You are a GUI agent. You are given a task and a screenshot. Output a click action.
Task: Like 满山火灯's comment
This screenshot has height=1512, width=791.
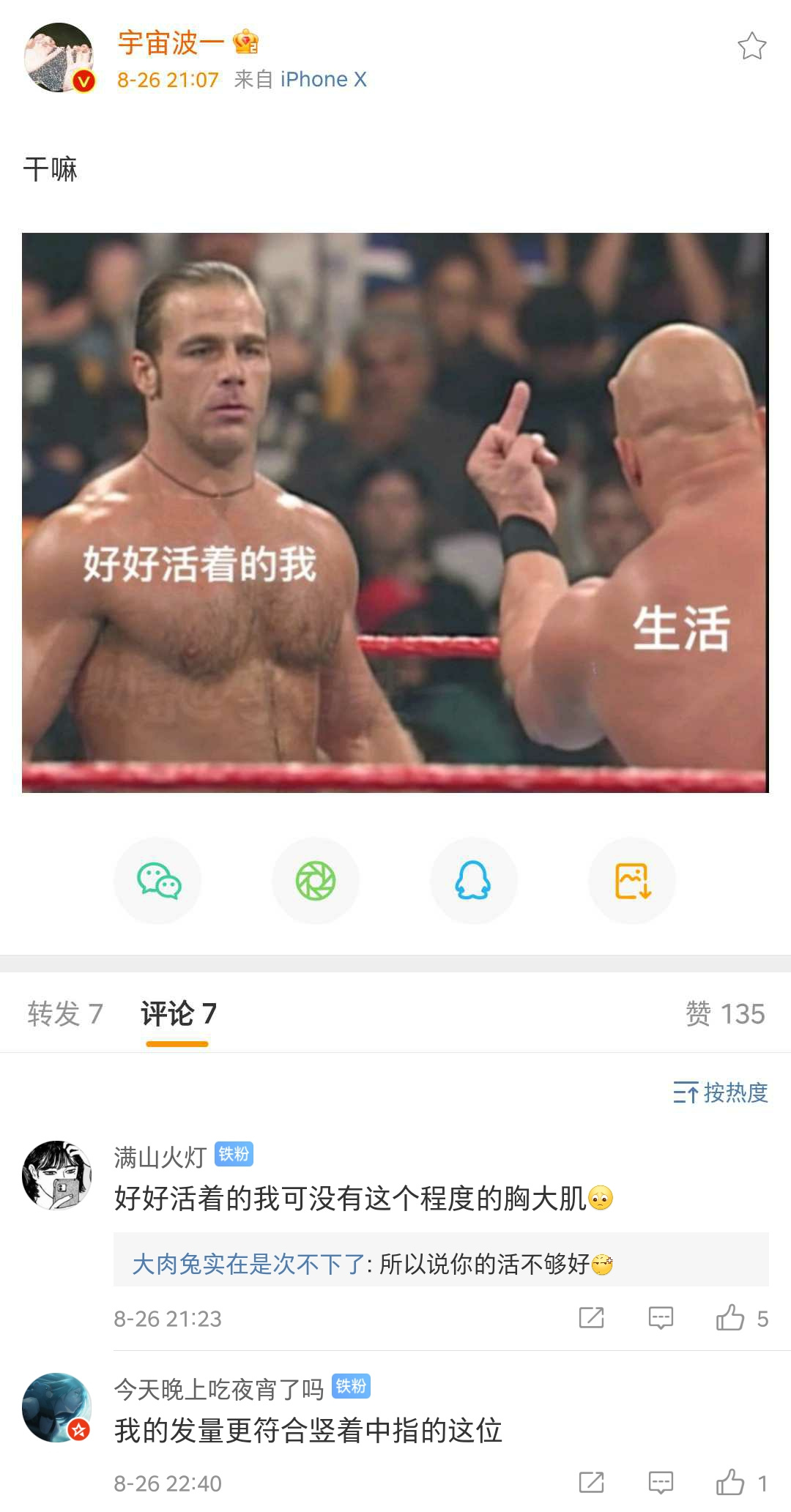click(x=731, y=1318)
